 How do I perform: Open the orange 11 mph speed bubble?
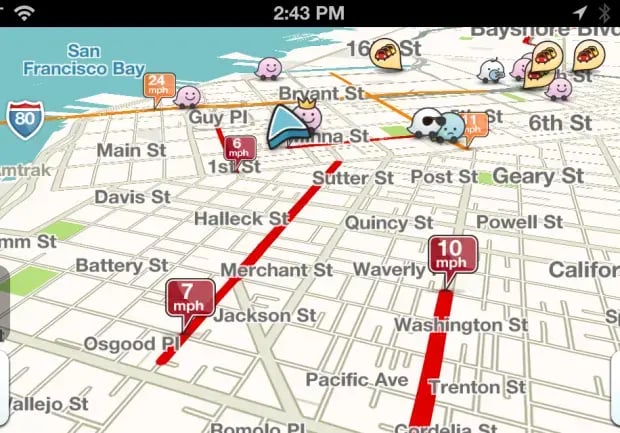coord(473,125)
